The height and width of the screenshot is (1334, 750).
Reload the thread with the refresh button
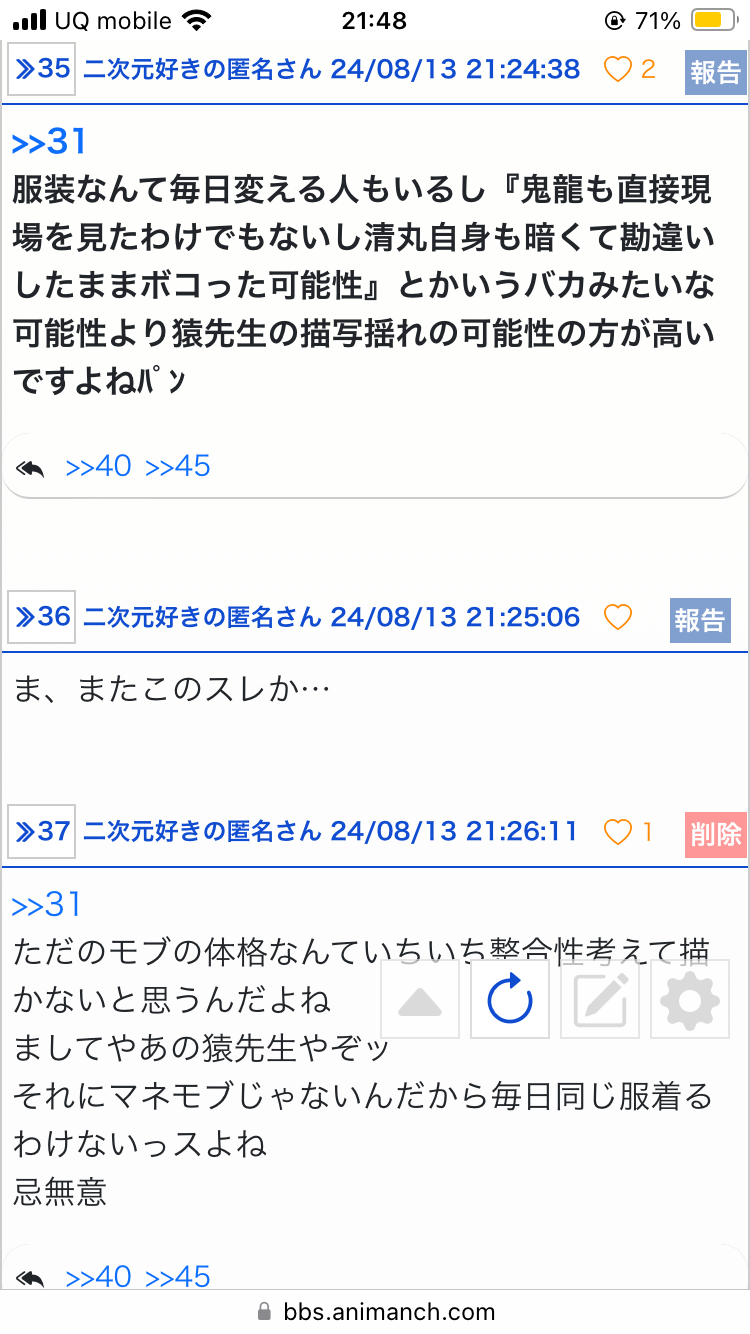tap(510, 999)
